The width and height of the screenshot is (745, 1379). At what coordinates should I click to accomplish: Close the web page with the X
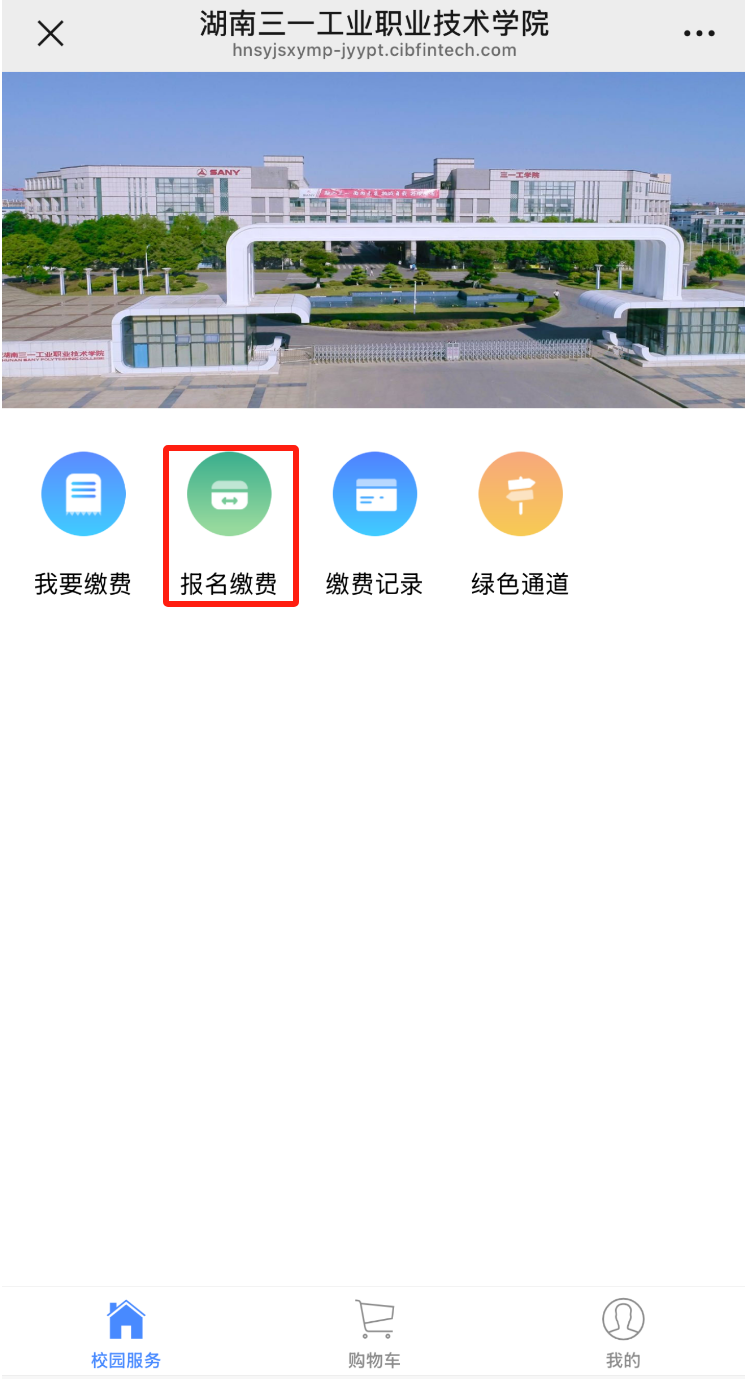pyautogui.click(x=50, y=33)
